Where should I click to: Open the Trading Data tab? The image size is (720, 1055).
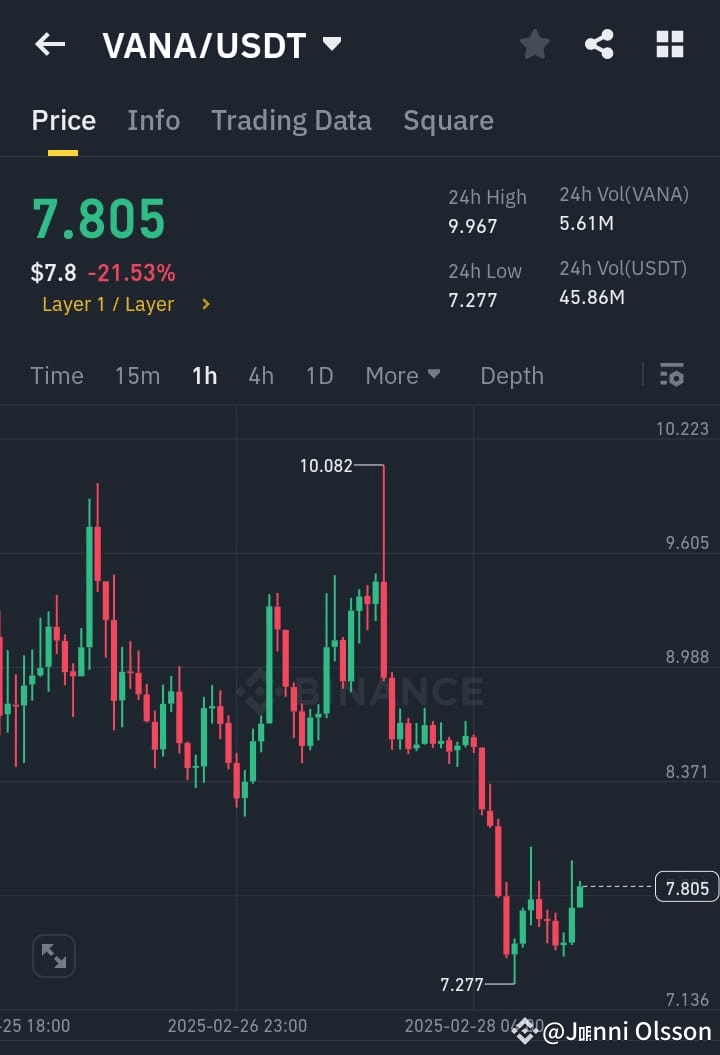(x=291, y=120)
